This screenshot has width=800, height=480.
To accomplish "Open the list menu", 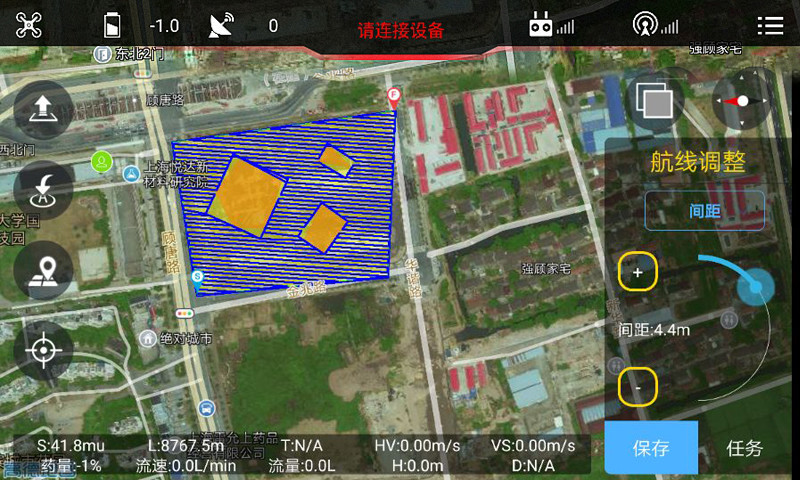I will pyautogui.click(x=770, y=26).
